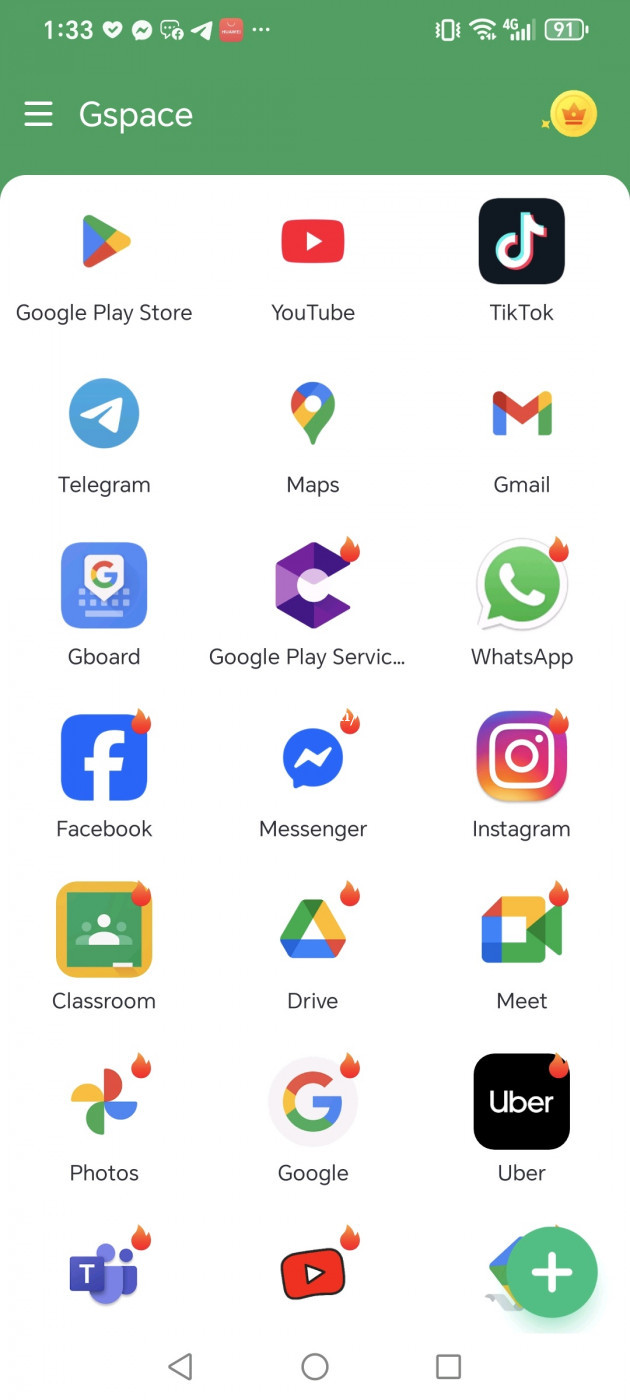Go back with the system back button

coord(181,1366)
